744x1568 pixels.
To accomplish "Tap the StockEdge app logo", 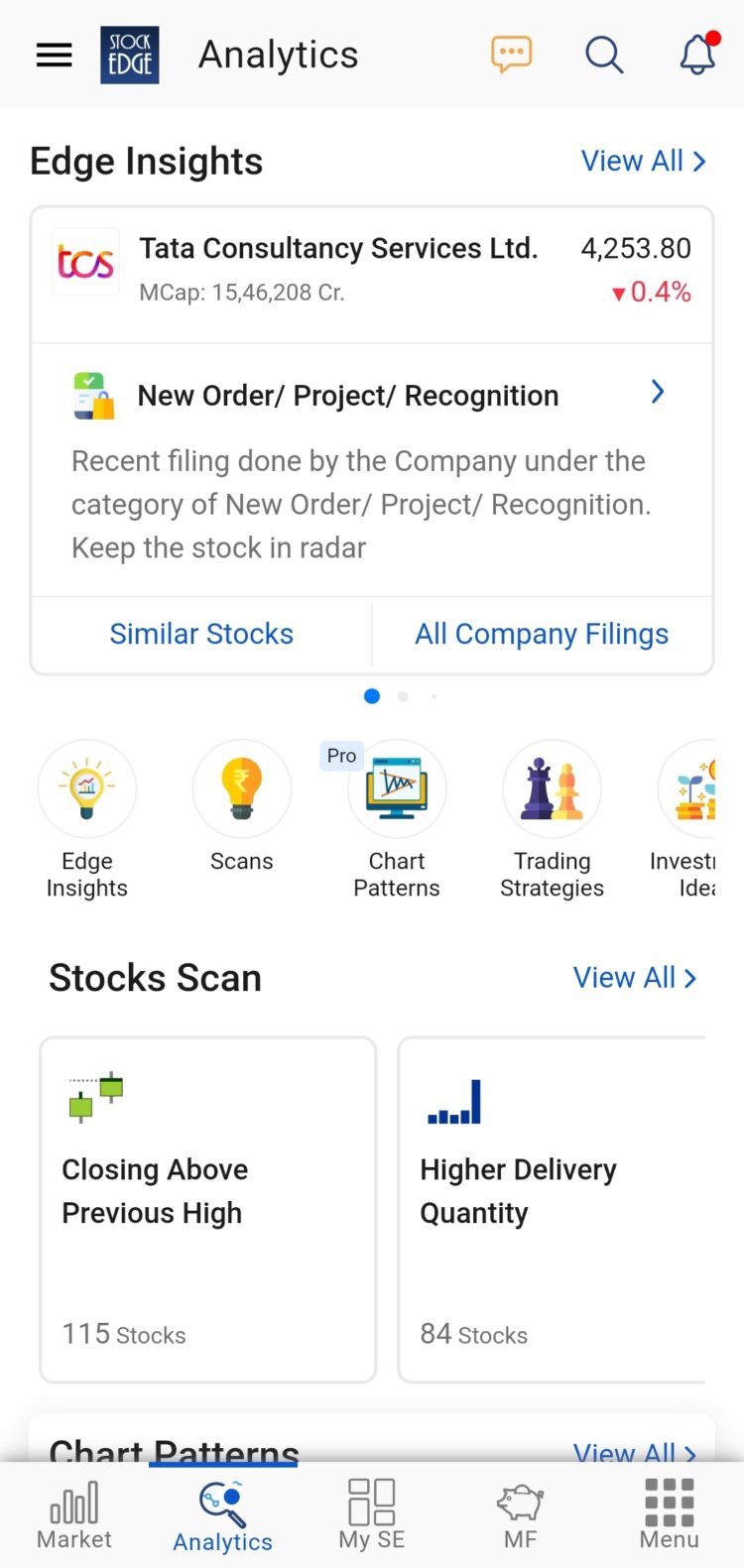I will pyautogui.click(x=129, y=55).
